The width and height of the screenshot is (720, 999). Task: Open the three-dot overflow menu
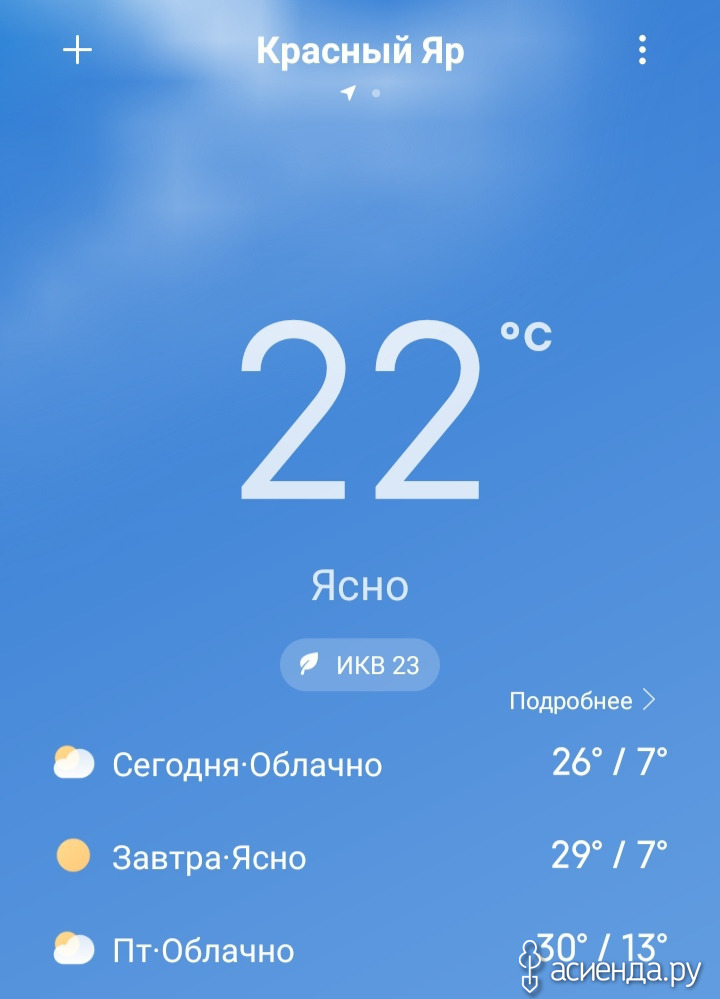(x=642, y=51)
